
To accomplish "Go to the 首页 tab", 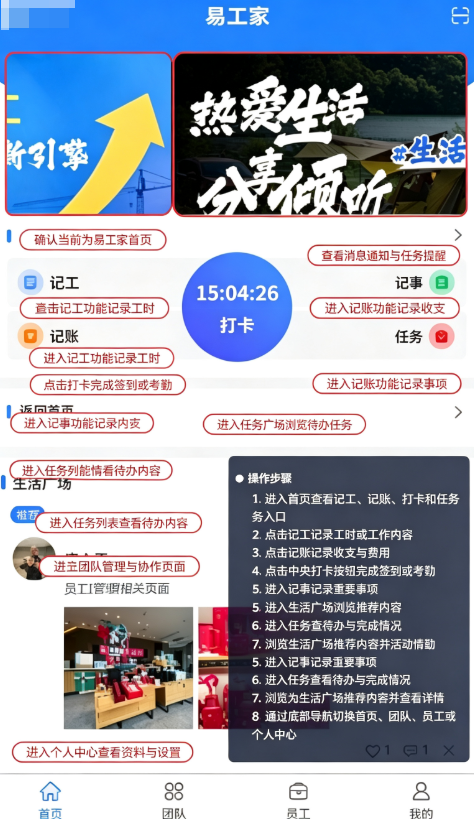I will pyautogui.click(x=50, y=801).
